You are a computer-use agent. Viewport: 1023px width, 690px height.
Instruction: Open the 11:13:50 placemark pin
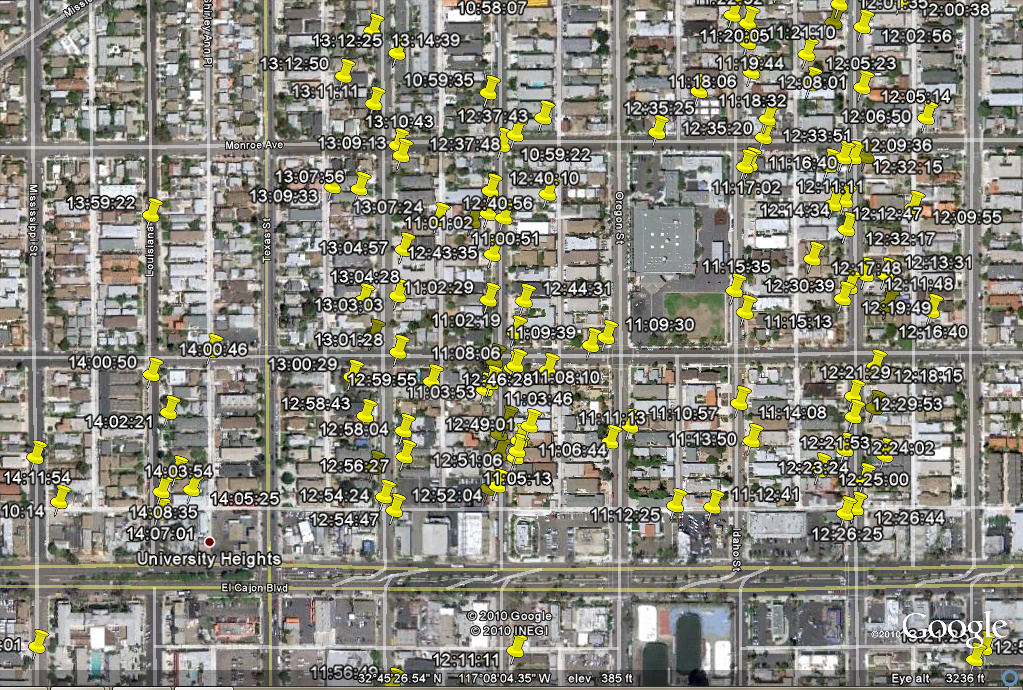click(x=752, y=436)
